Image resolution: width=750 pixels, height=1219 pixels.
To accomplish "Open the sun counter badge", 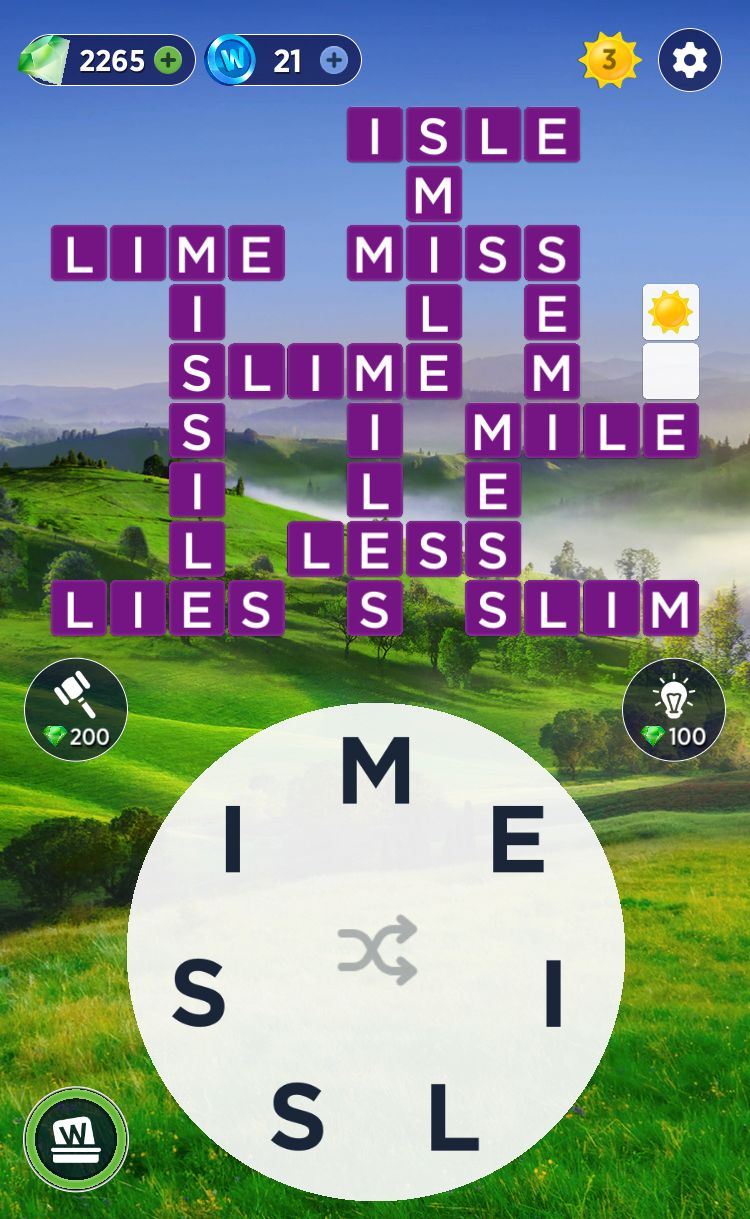I will (x=607, y=61).
